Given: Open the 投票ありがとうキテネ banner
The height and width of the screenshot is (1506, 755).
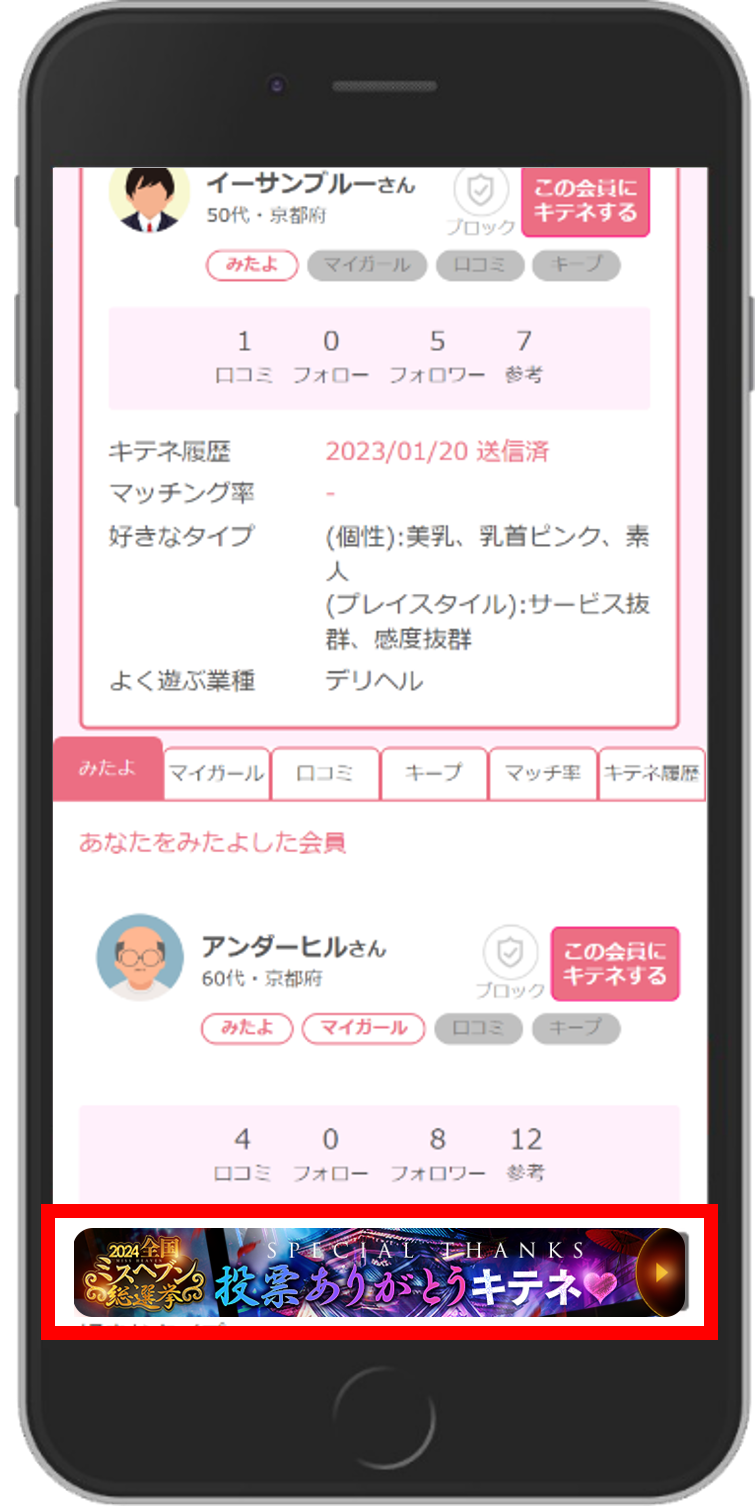Looking at the screenshot, I should click(x=380, y=1272).
